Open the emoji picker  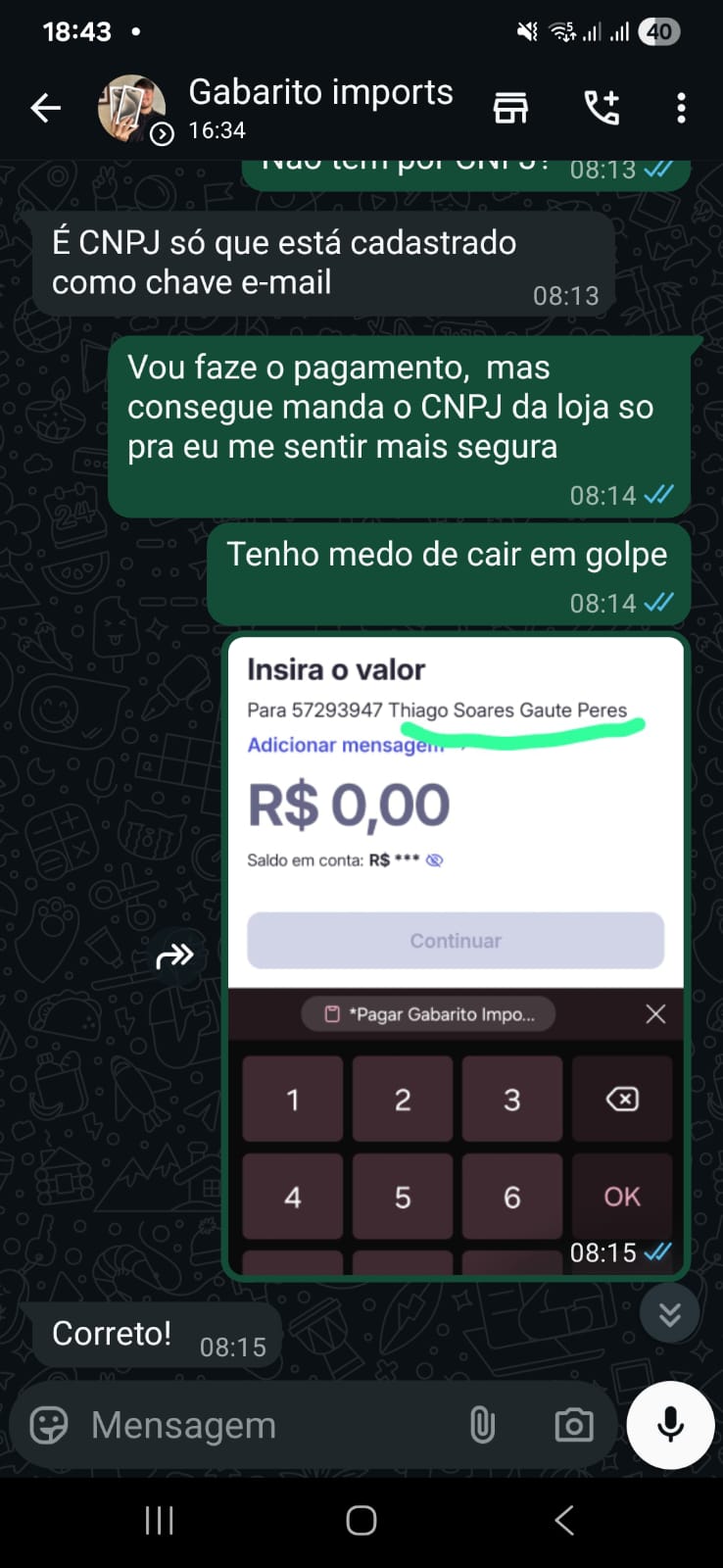49,1425
